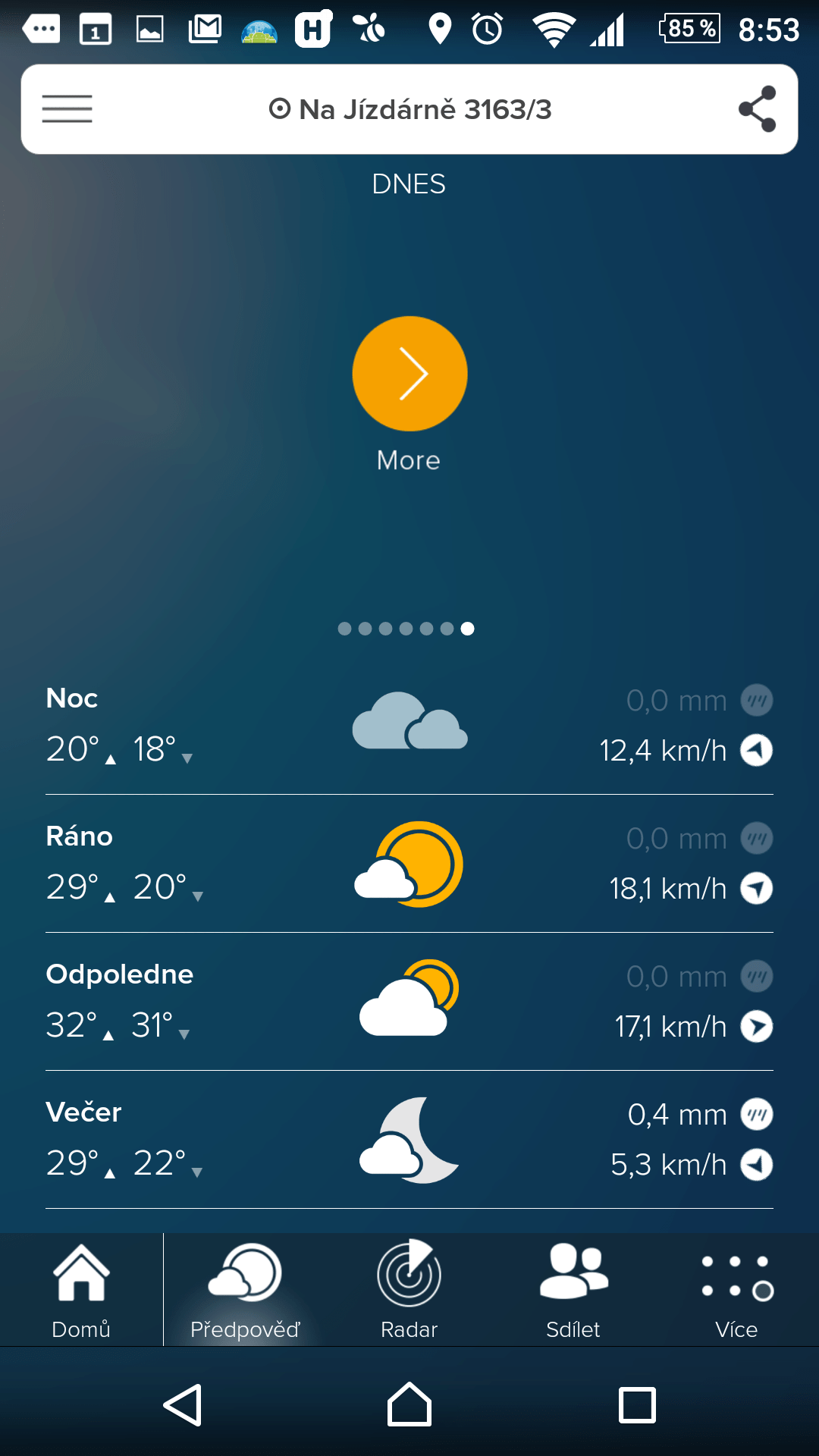Image resolution: width=819 pixels, height=1456 pixels.
Task: Go back with system back button
Action: pyautogui.click(x=183, y=1405)
